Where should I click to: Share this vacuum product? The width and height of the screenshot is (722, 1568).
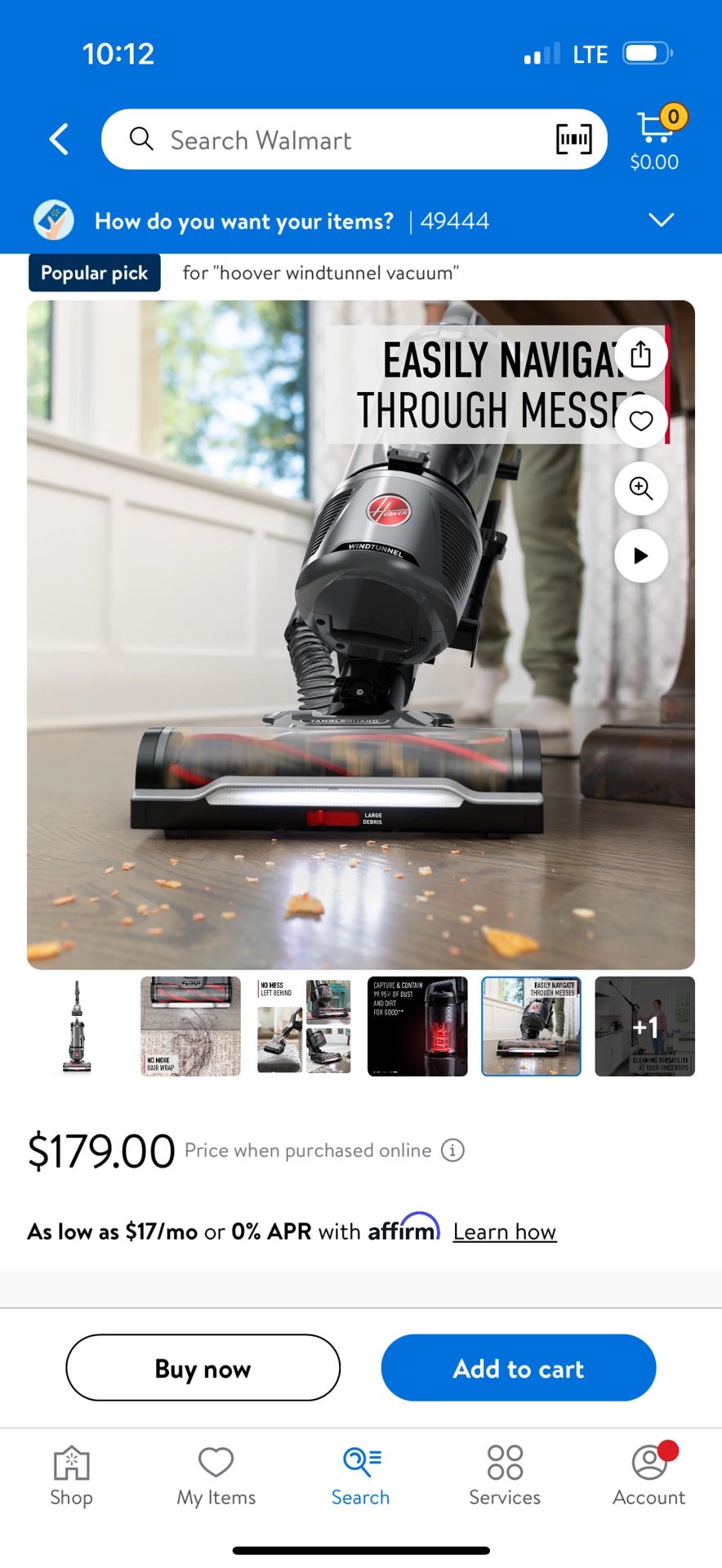click(641, 354)
